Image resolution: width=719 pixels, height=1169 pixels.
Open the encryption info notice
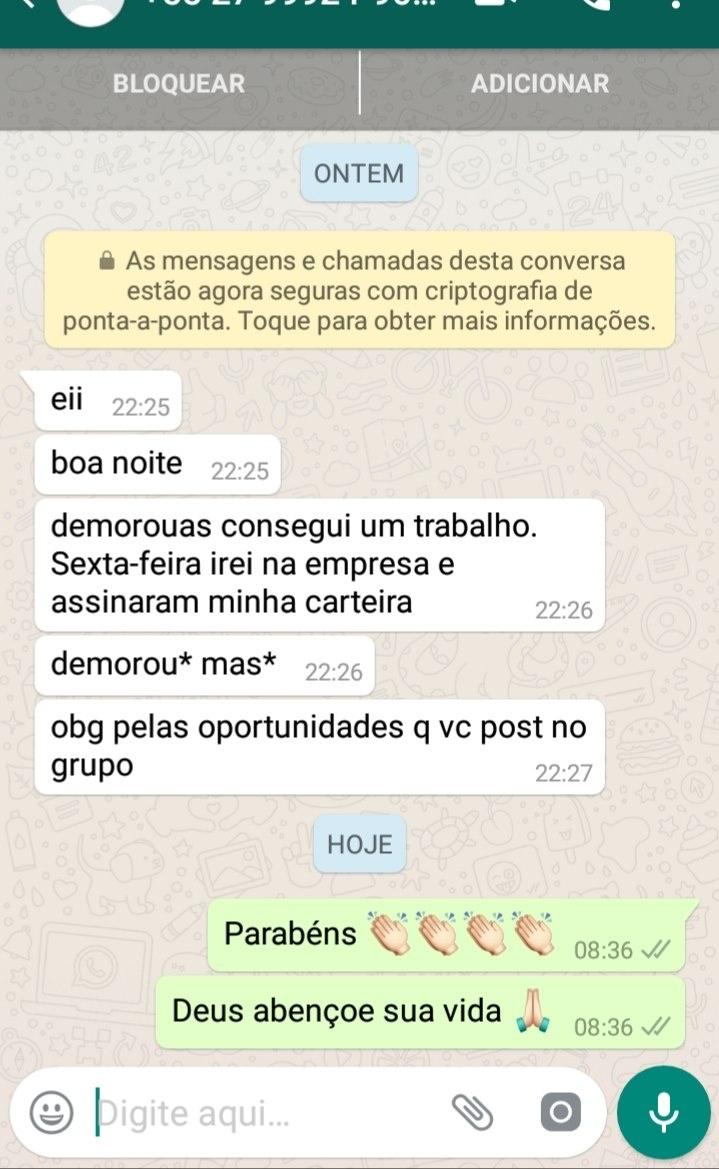click(360, 290)
